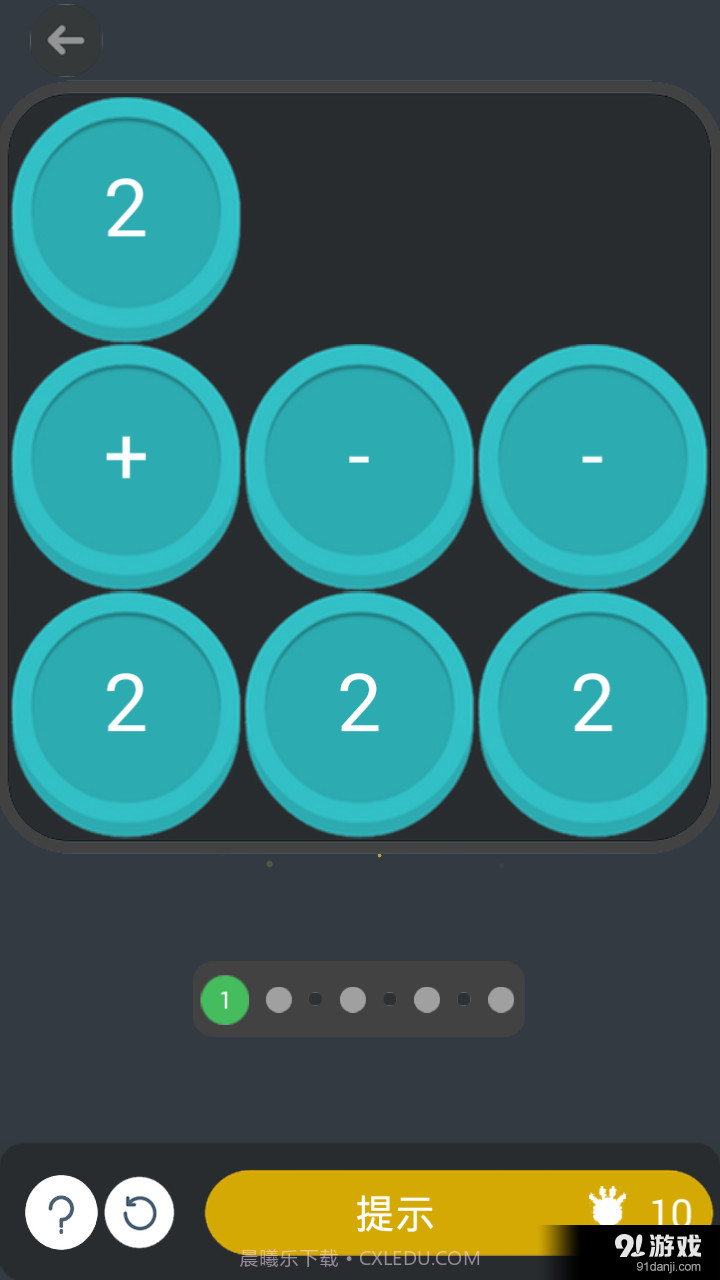Select the plus sign tile
Viewport: 720px width, 1280px height.
(x=126, y=459)
